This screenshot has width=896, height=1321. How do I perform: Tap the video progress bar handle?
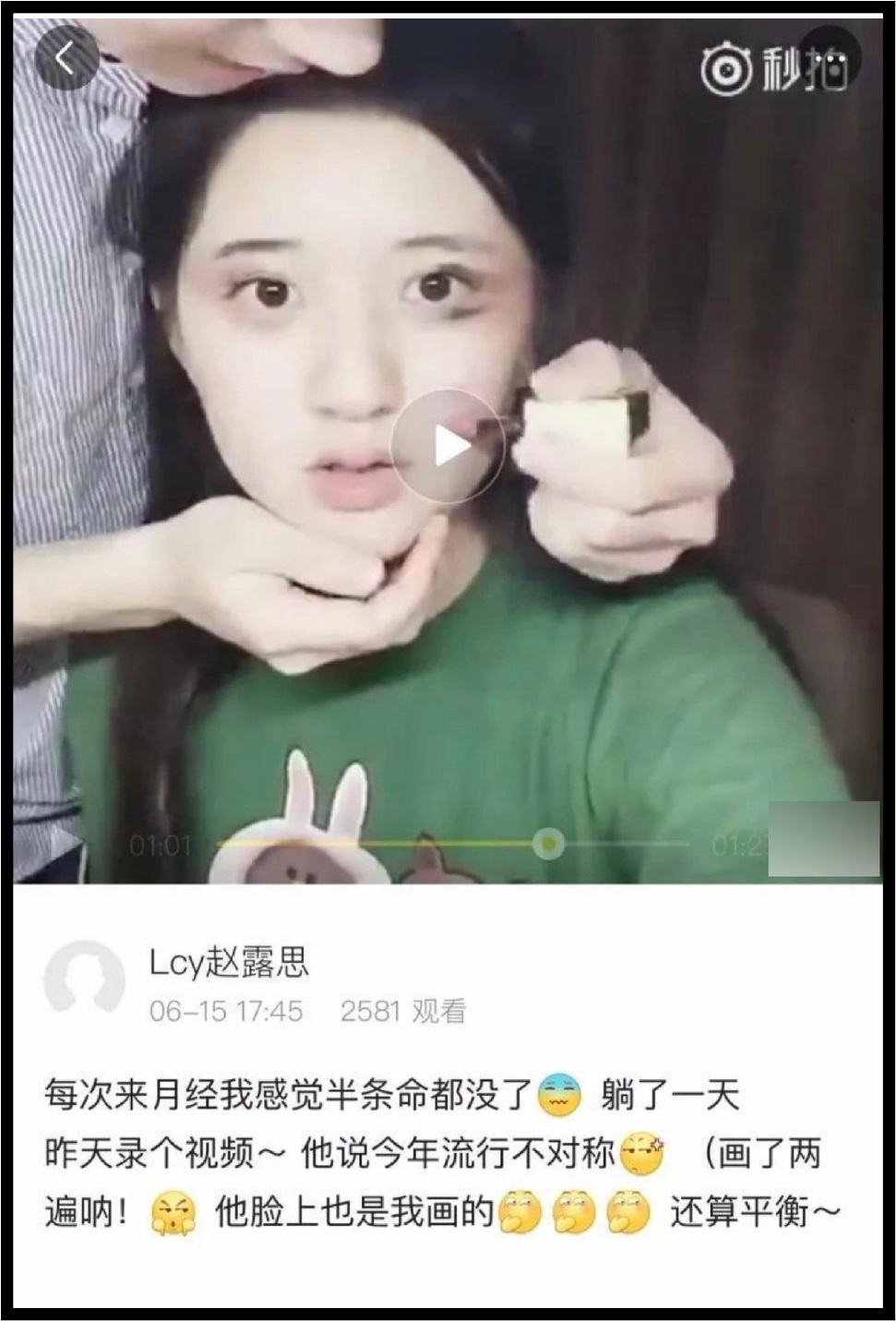click(550, 843)
